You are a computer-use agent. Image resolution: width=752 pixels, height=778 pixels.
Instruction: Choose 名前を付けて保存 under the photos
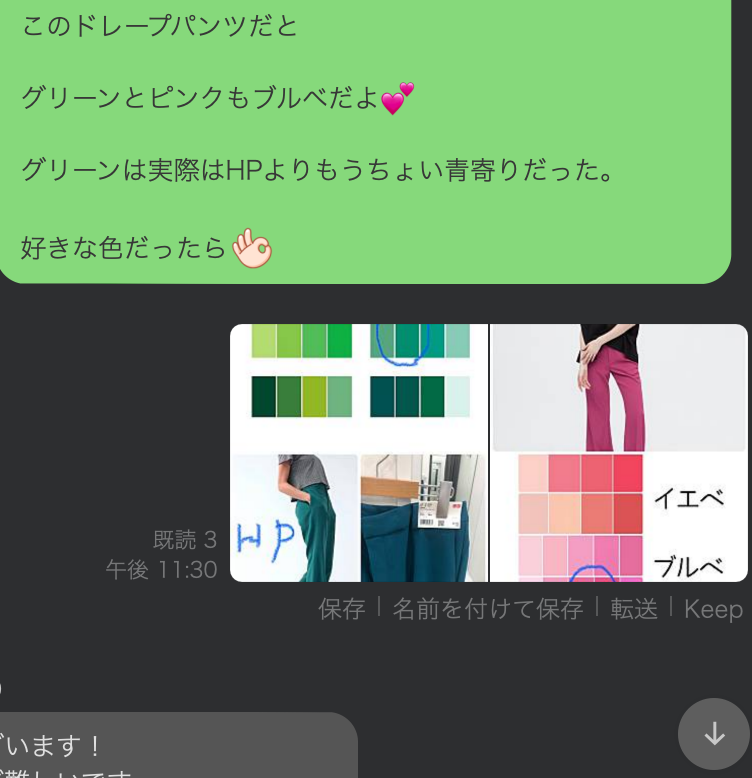[x=487, y=609]
